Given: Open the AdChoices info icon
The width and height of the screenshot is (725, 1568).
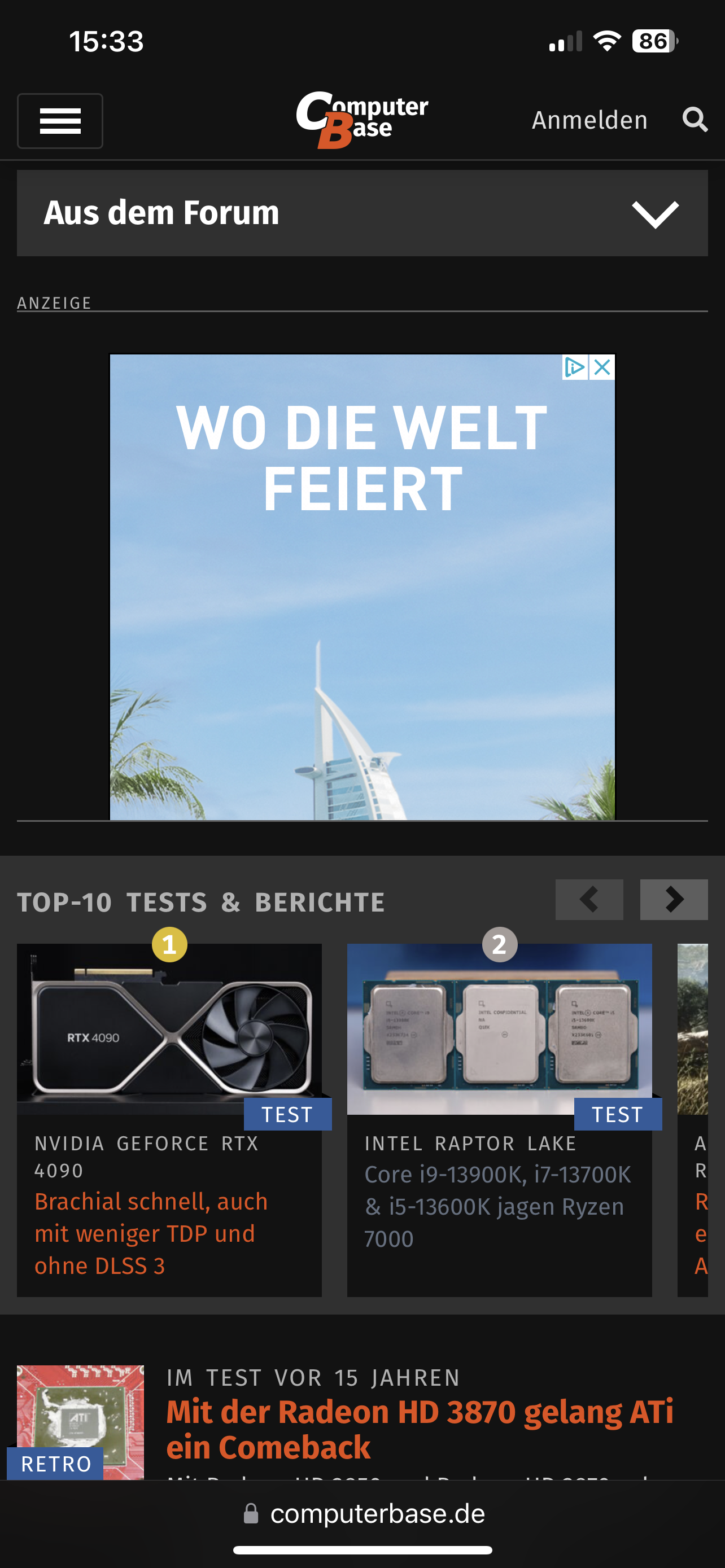Looking at the screenshot, I should click(x=575, y=367).
